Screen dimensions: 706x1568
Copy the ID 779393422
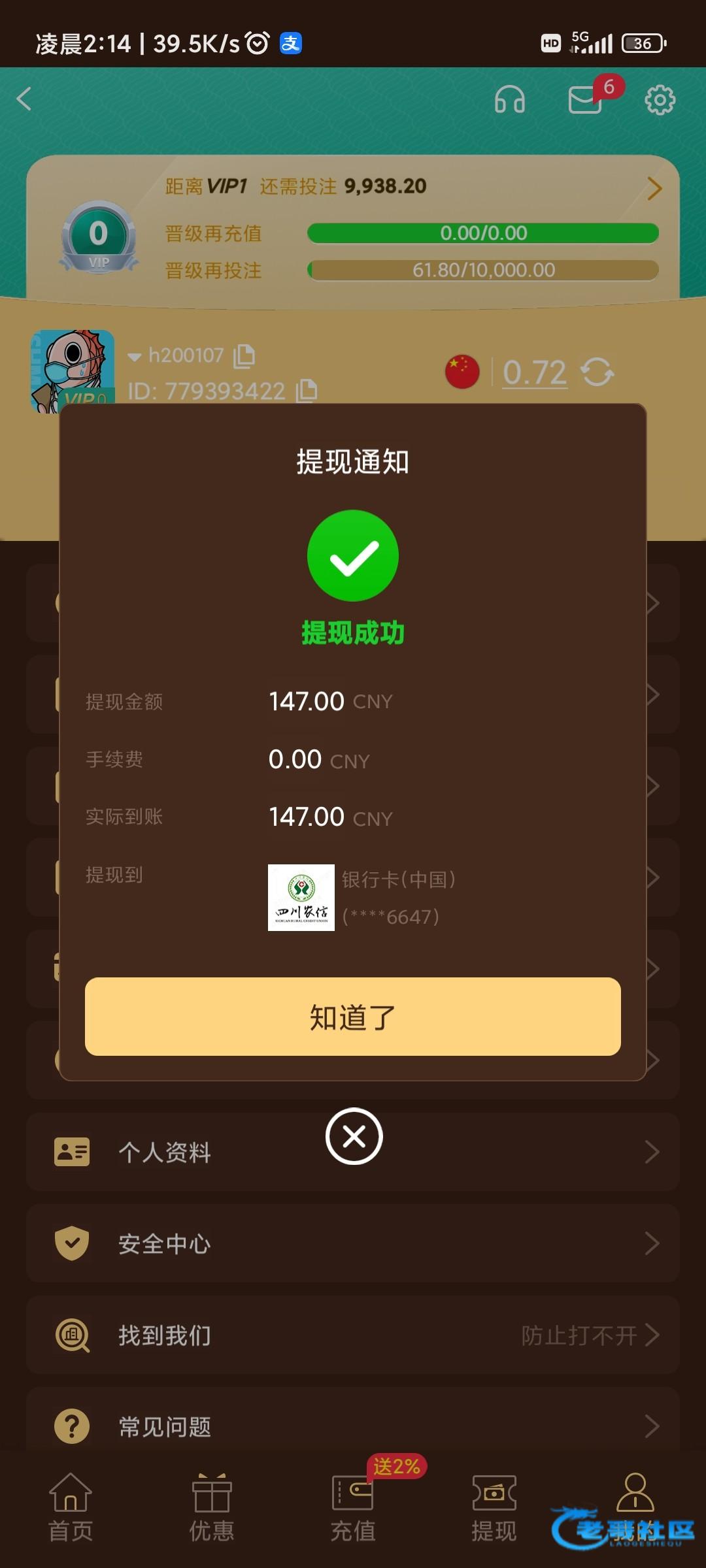(x=307, y=391)
